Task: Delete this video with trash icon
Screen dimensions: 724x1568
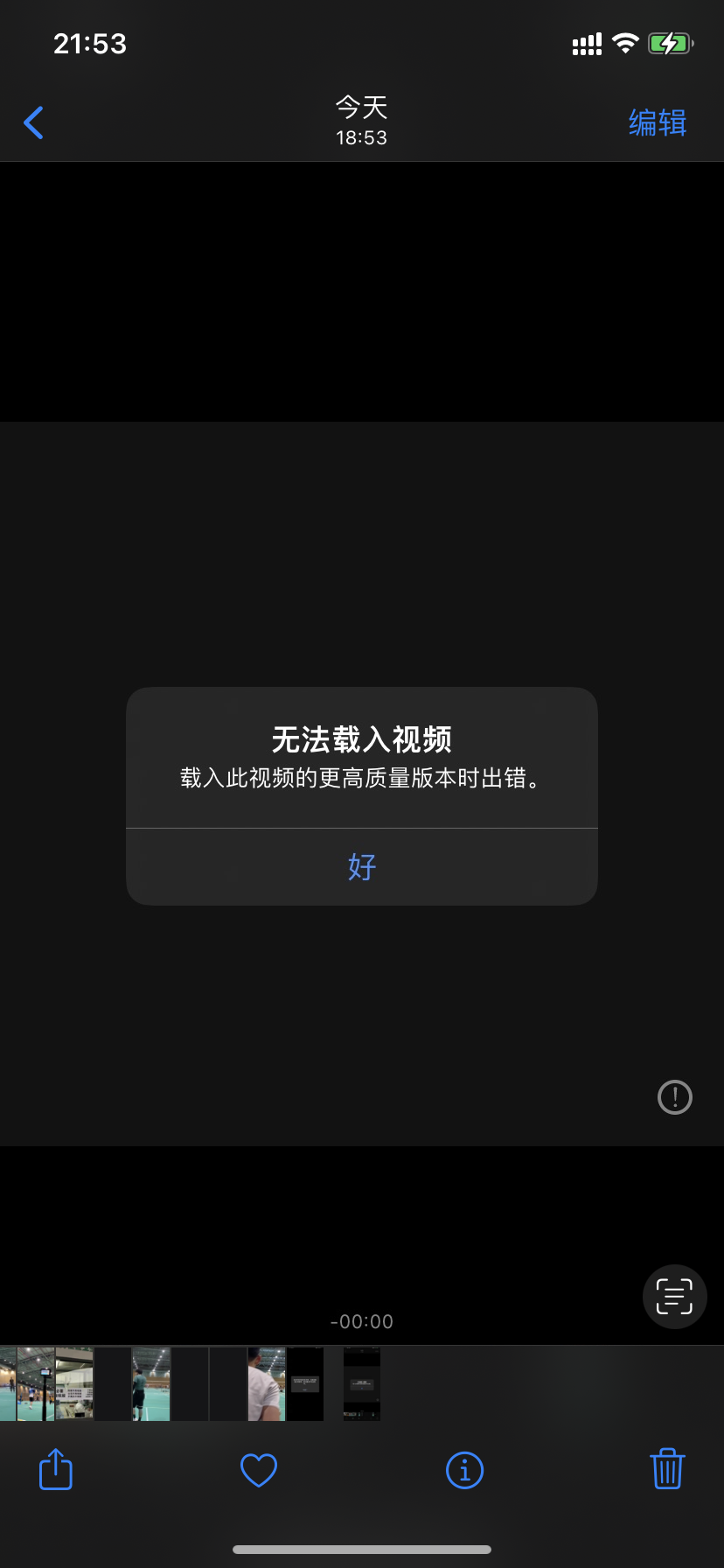Action: click(x=667, y=1469)
